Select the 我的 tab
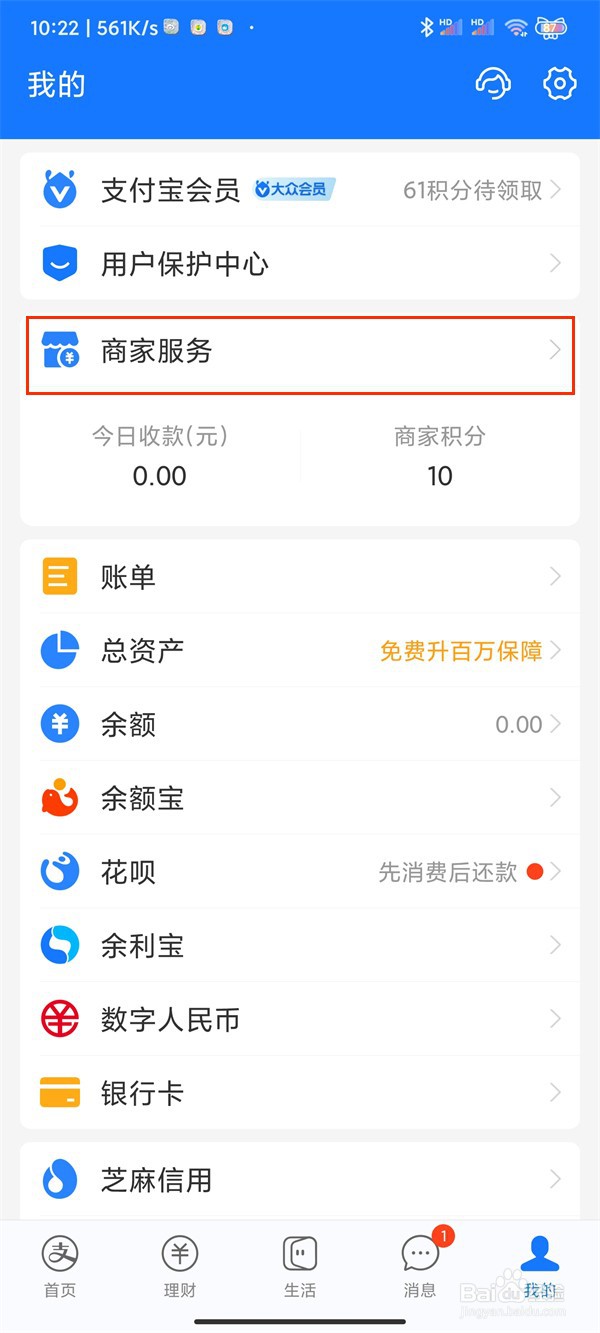This screenshot has height=1333, width=600. (x=540, y=1266)
